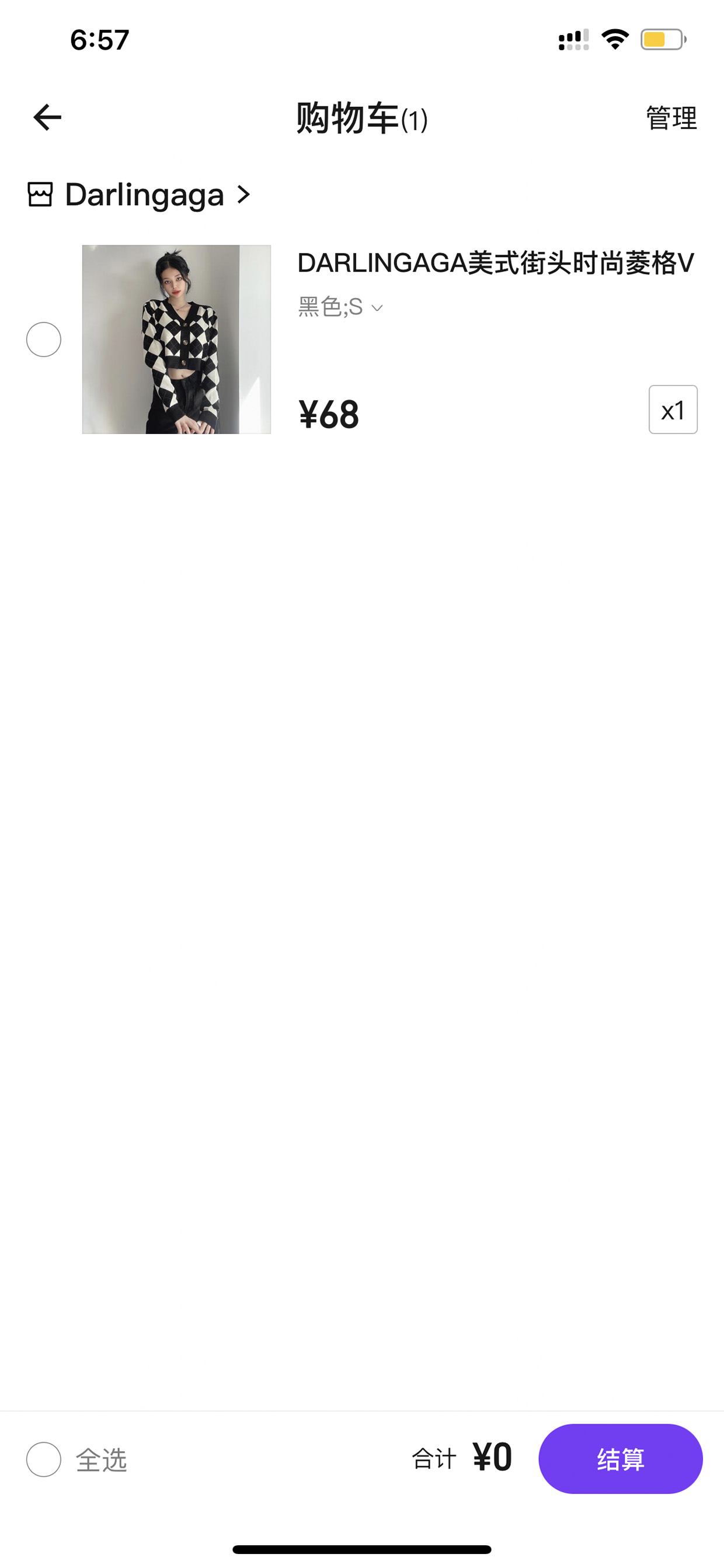
Task: Open the Darlingaga store page
Action: tap(140, 195)
